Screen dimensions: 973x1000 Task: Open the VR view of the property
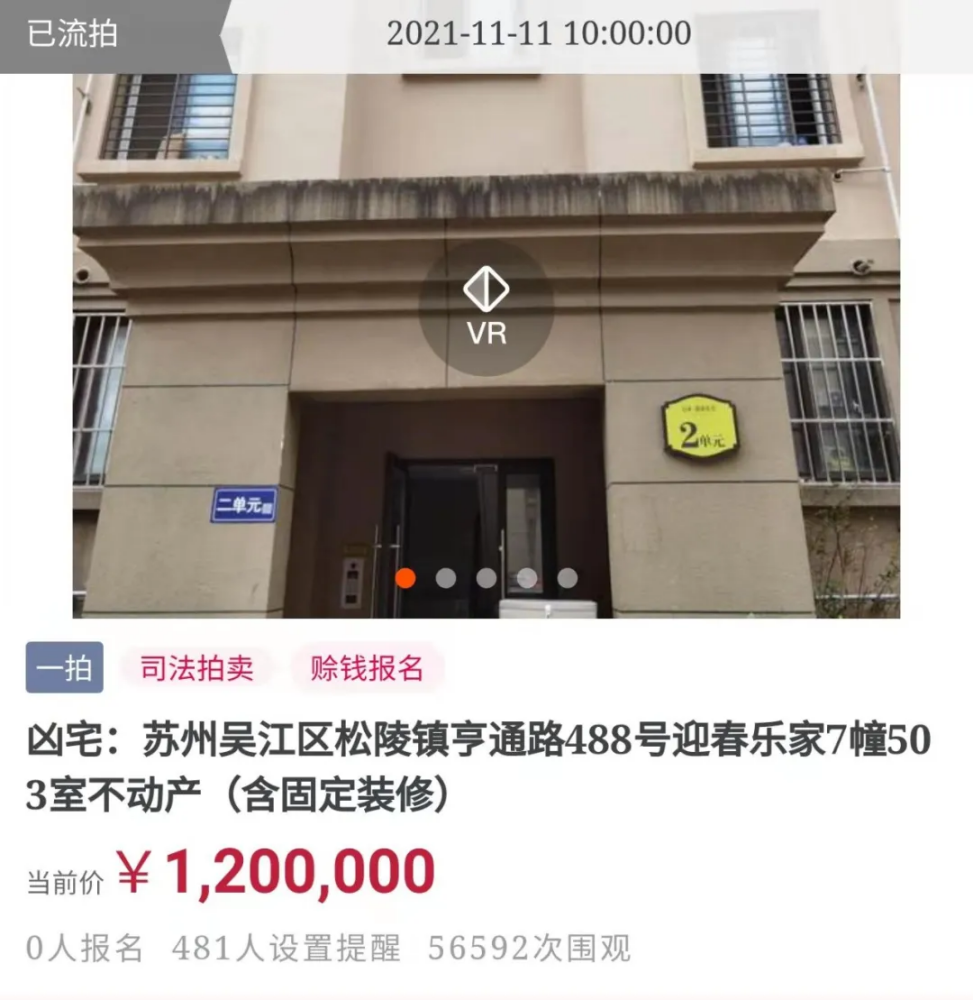click(x=486, y=308)
